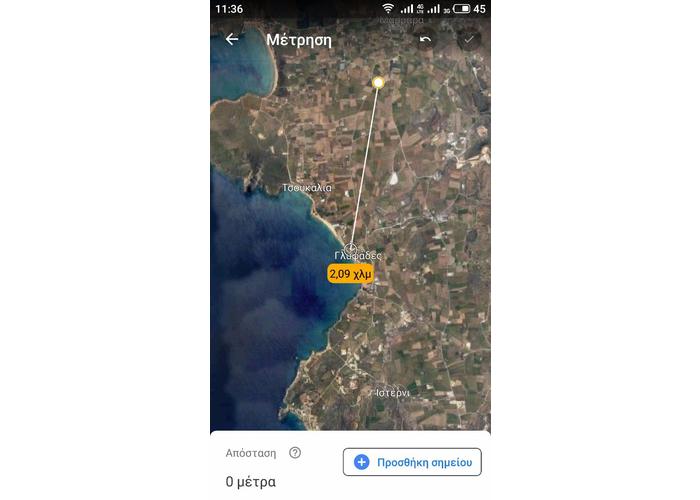700x500 pixels.
Task: Go back from the Μέτρηση screen
Action: pyautogui.click(x=232, y=39)
